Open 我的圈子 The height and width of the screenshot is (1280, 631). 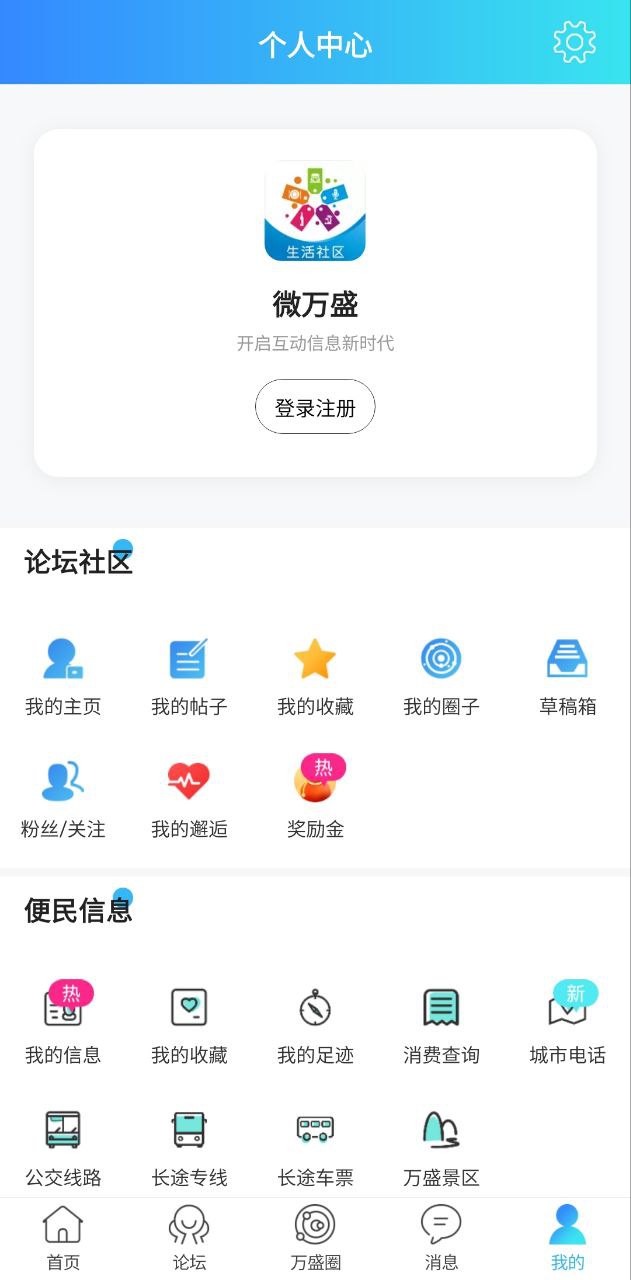click(441, 678)
